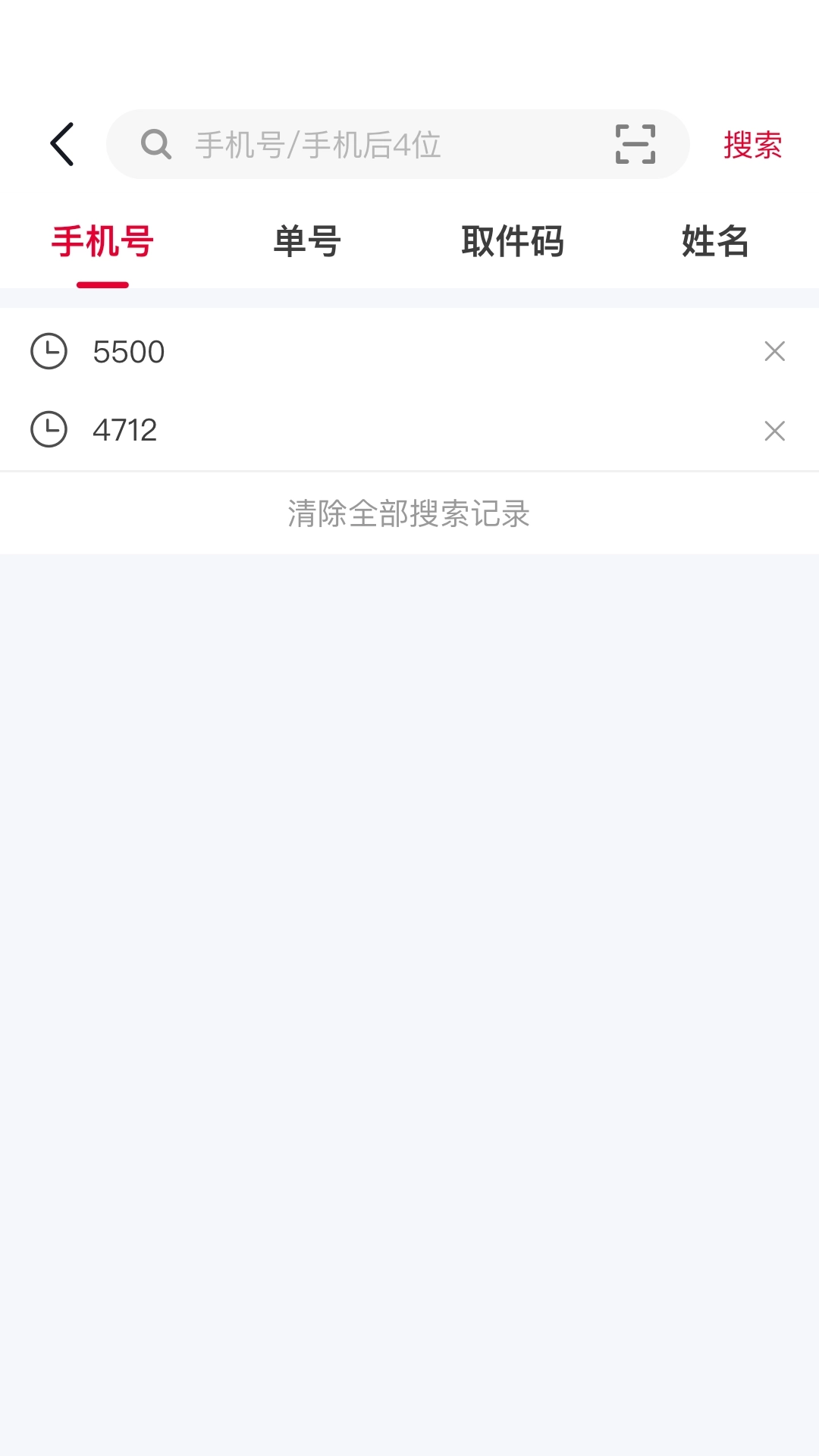
Task: Tap the 搜索 button to search
Action: click(x=753, y=145)
